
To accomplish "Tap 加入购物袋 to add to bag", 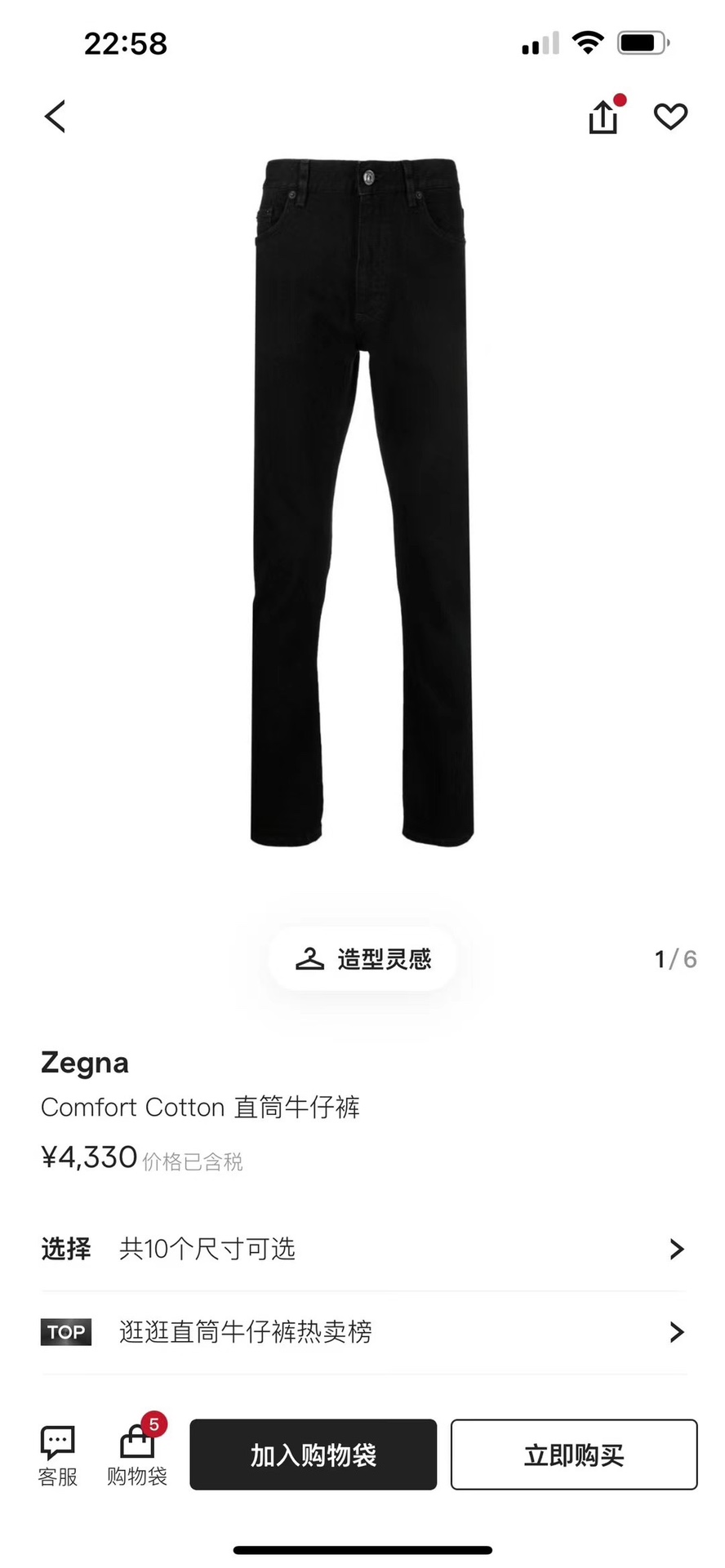I will coord(313,1455).
